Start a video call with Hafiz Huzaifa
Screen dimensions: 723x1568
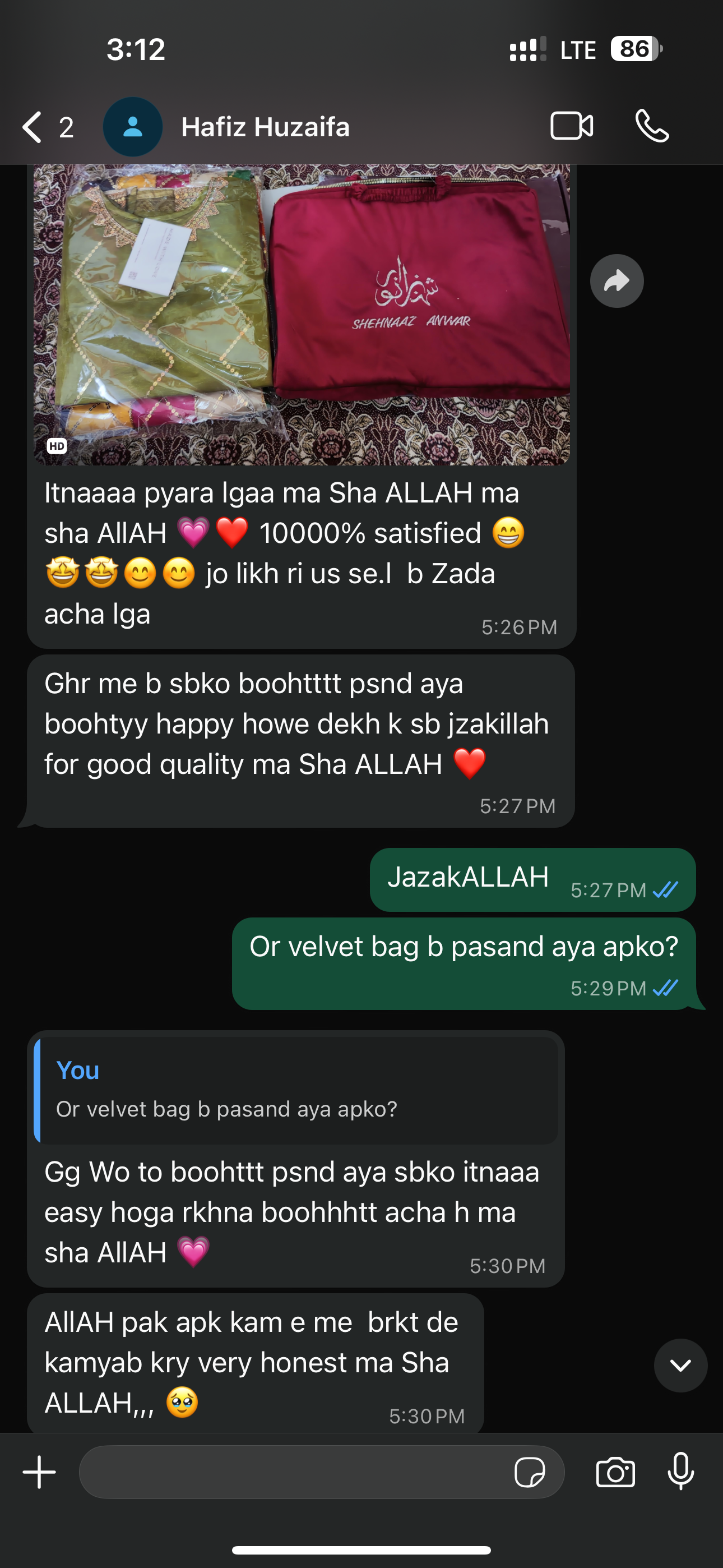click(x=572, y=127)
